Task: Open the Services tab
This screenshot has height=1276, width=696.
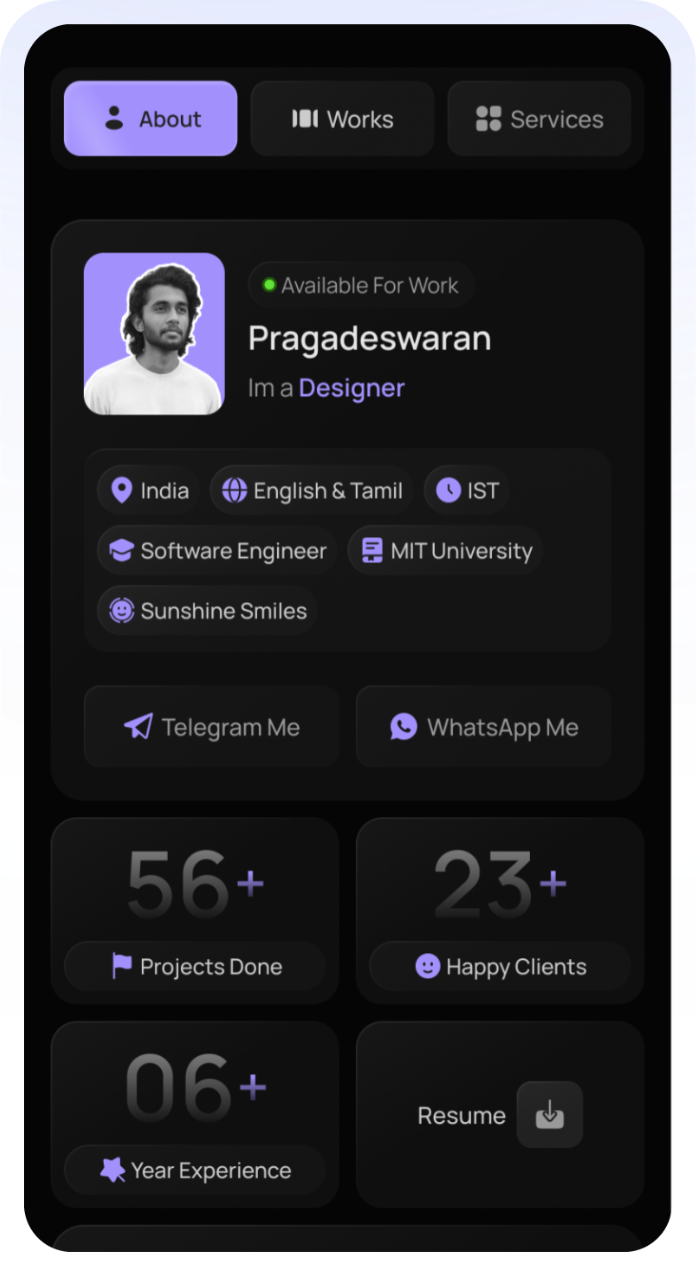Action: point(539,119)
